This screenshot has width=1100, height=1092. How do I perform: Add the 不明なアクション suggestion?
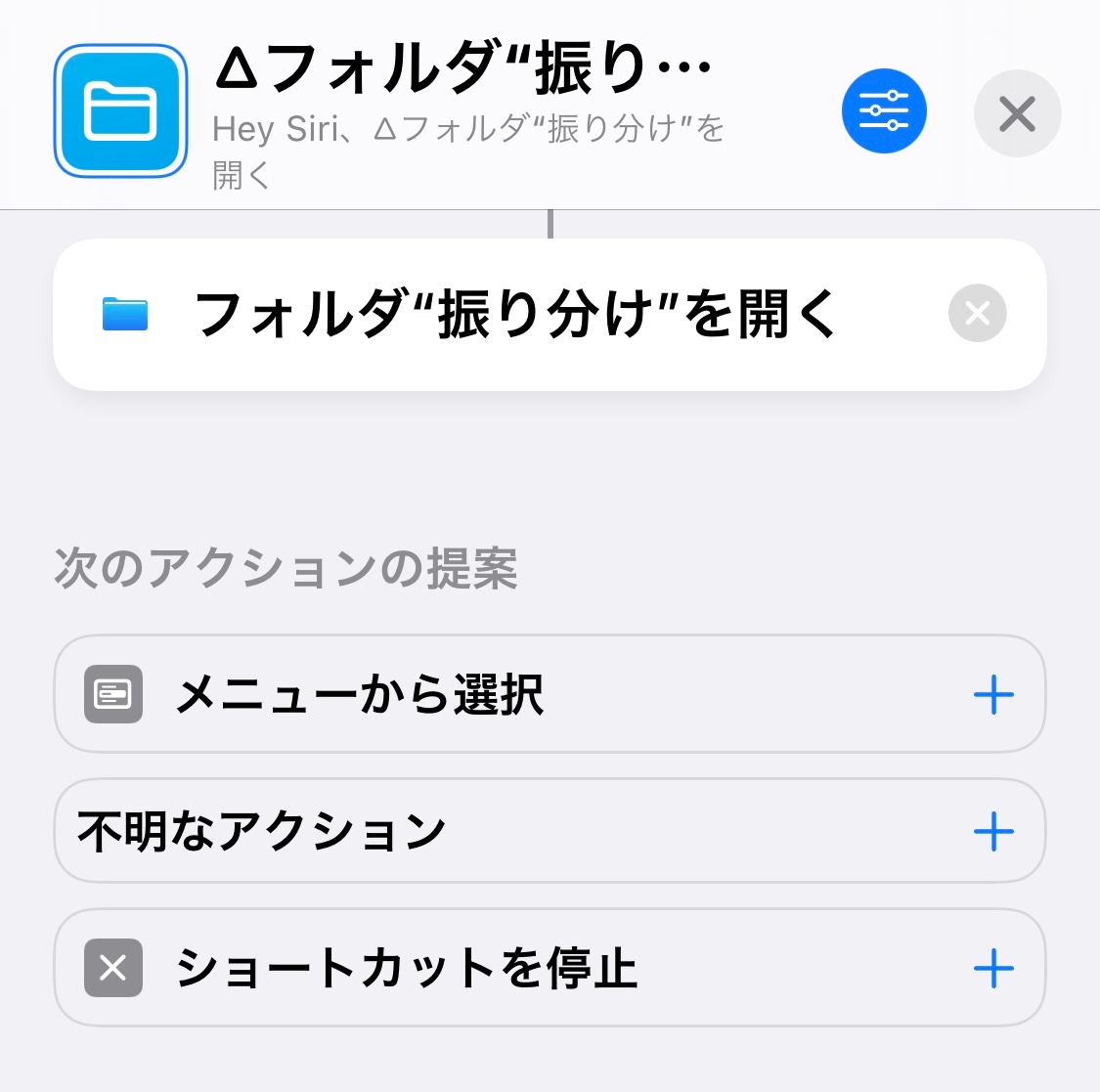tap(993, 832)
